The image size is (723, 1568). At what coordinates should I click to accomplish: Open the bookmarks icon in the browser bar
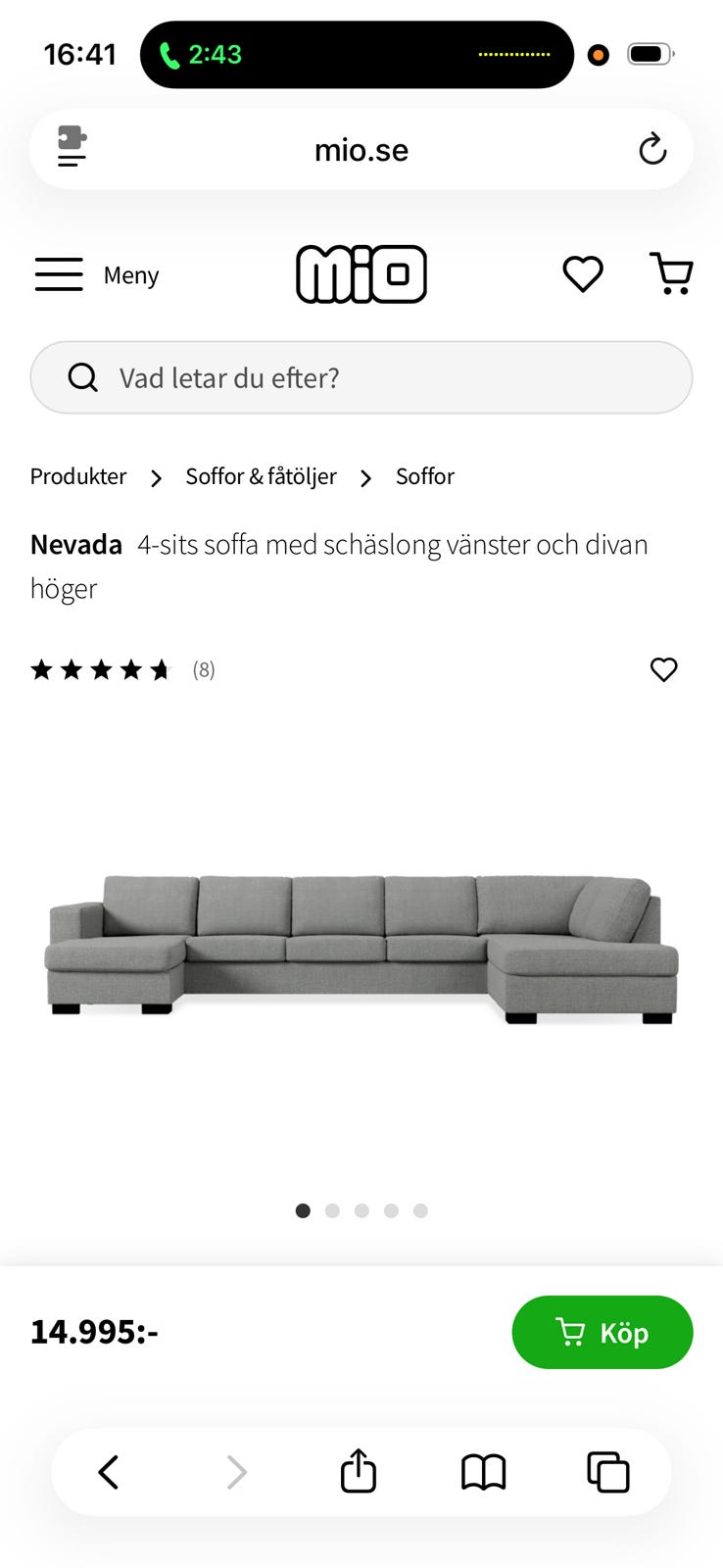click(x=483, y=1471)
